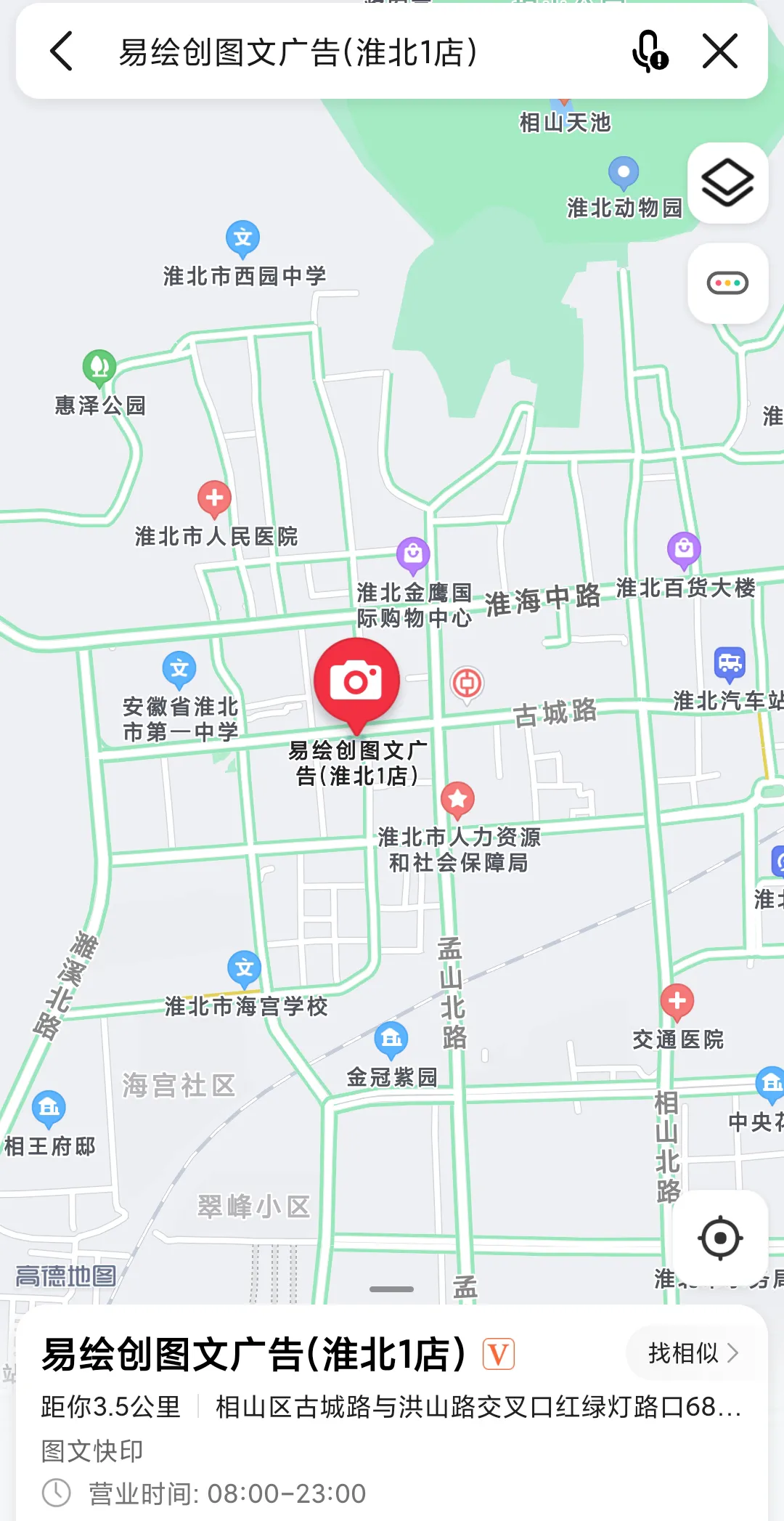
Task: Select the 淮北市海宫学校 marker
Action: [x=245, y=970]
